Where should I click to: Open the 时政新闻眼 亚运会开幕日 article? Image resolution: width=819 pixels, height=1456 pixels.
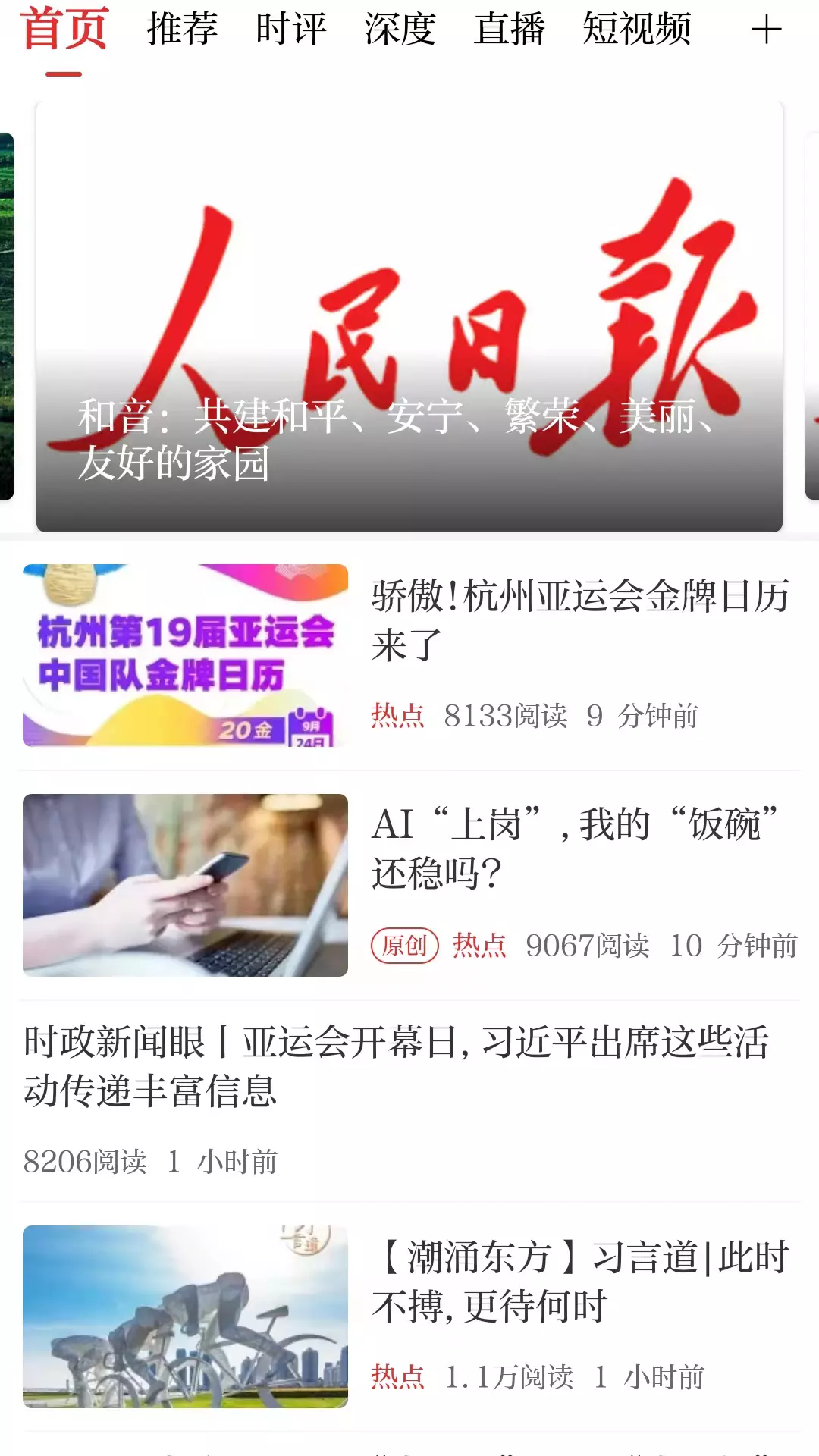409,1100
